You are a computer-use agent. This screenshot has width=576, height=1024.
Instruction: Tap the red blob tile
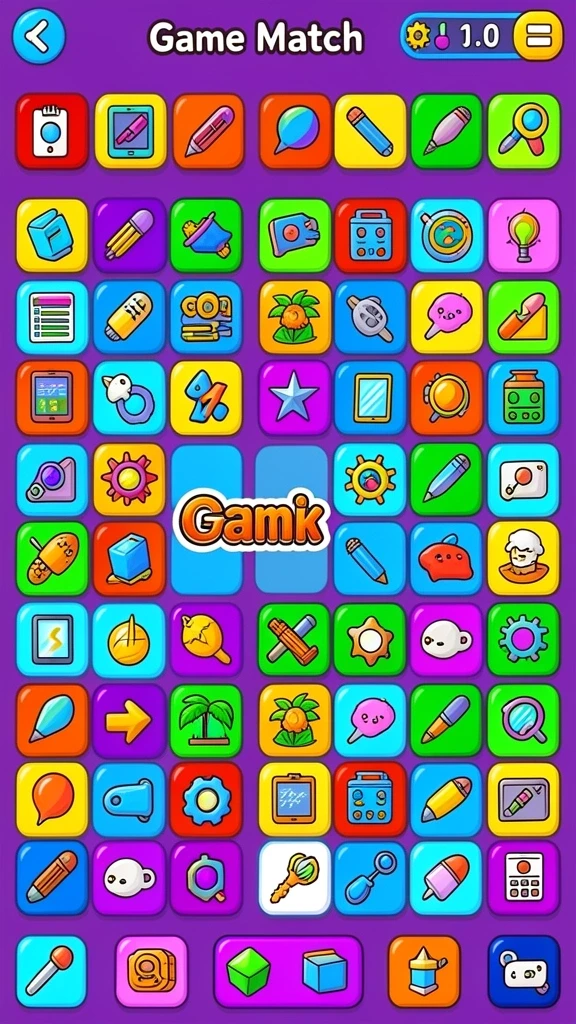point(447,558)
